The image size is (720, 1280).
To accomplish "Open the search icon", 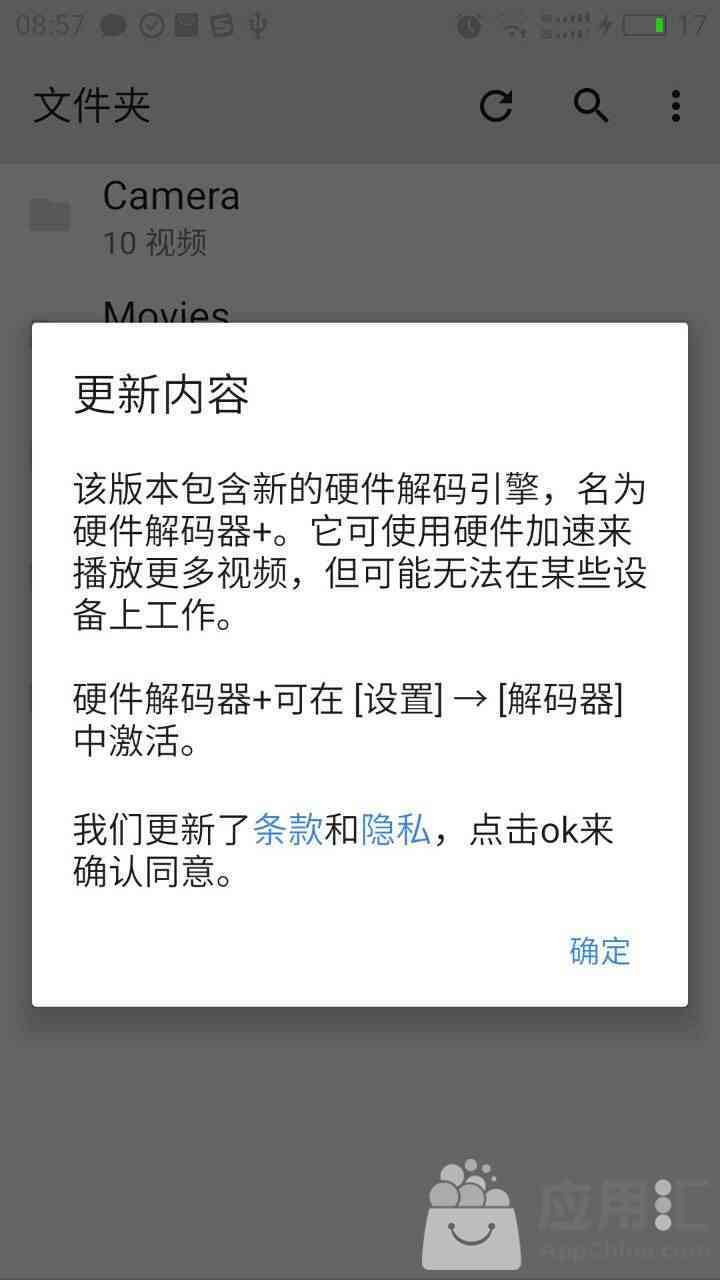I will tap(591, 105).
